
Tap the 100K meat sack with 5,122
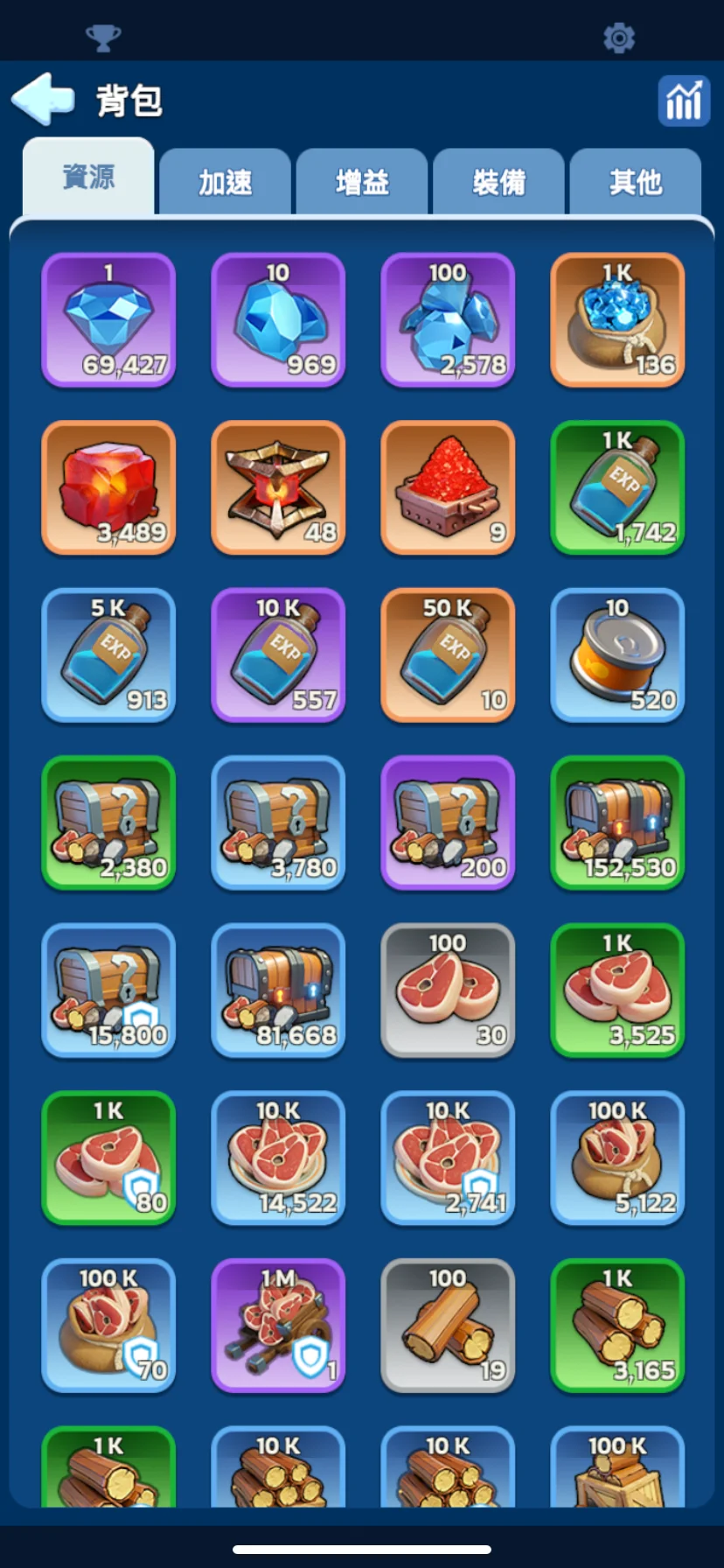coord(617,1158)
